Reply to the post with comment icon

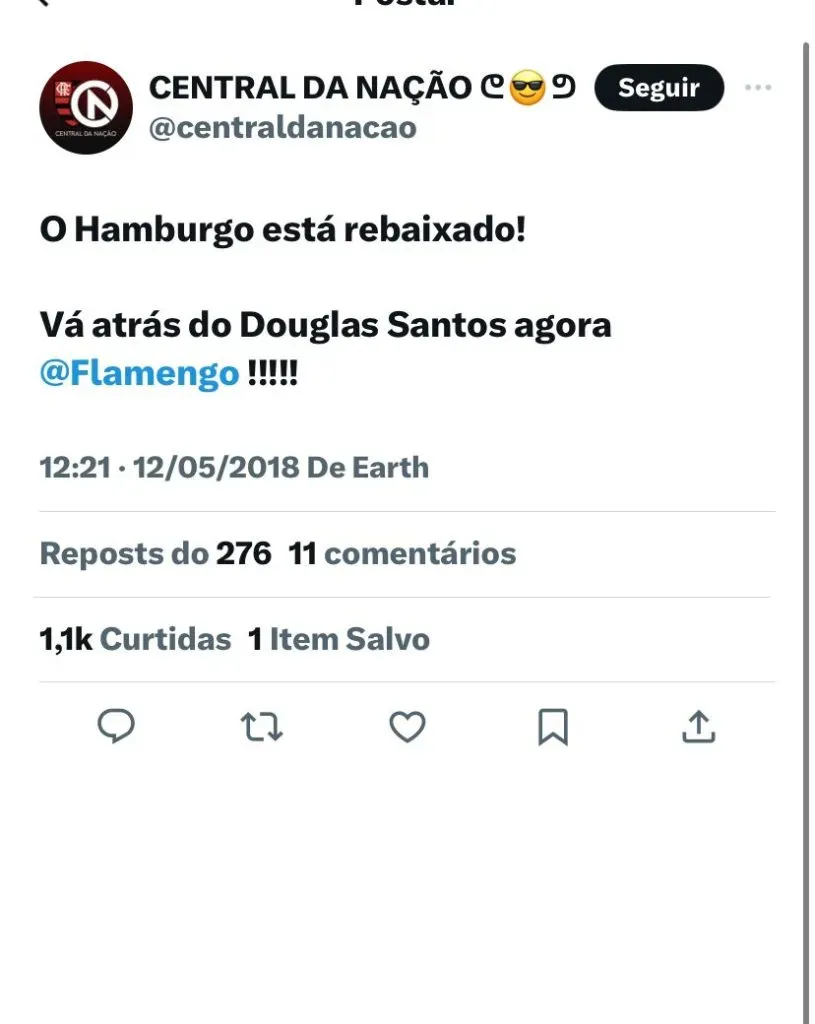click(x=116, y=727)
